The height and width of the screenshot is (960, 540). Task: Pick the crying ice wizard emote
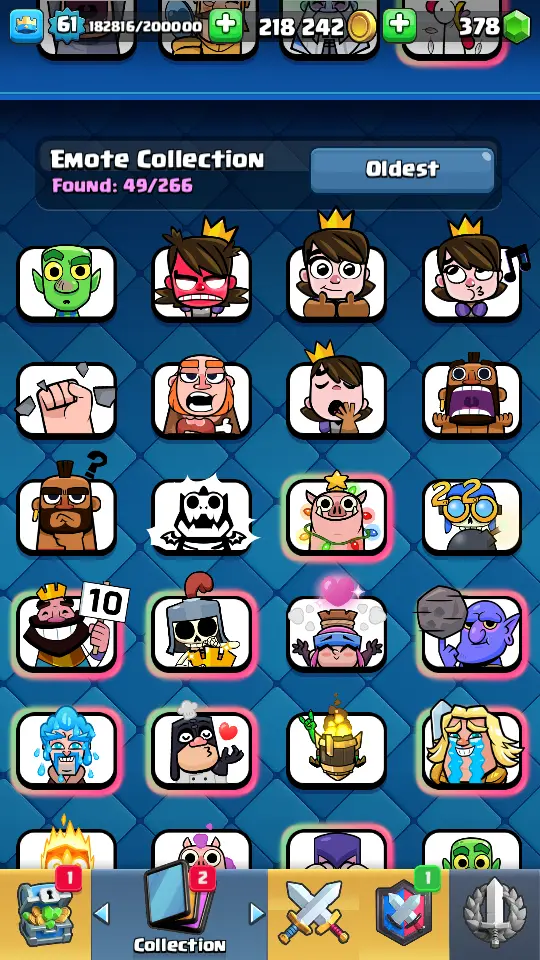[66, 748]
